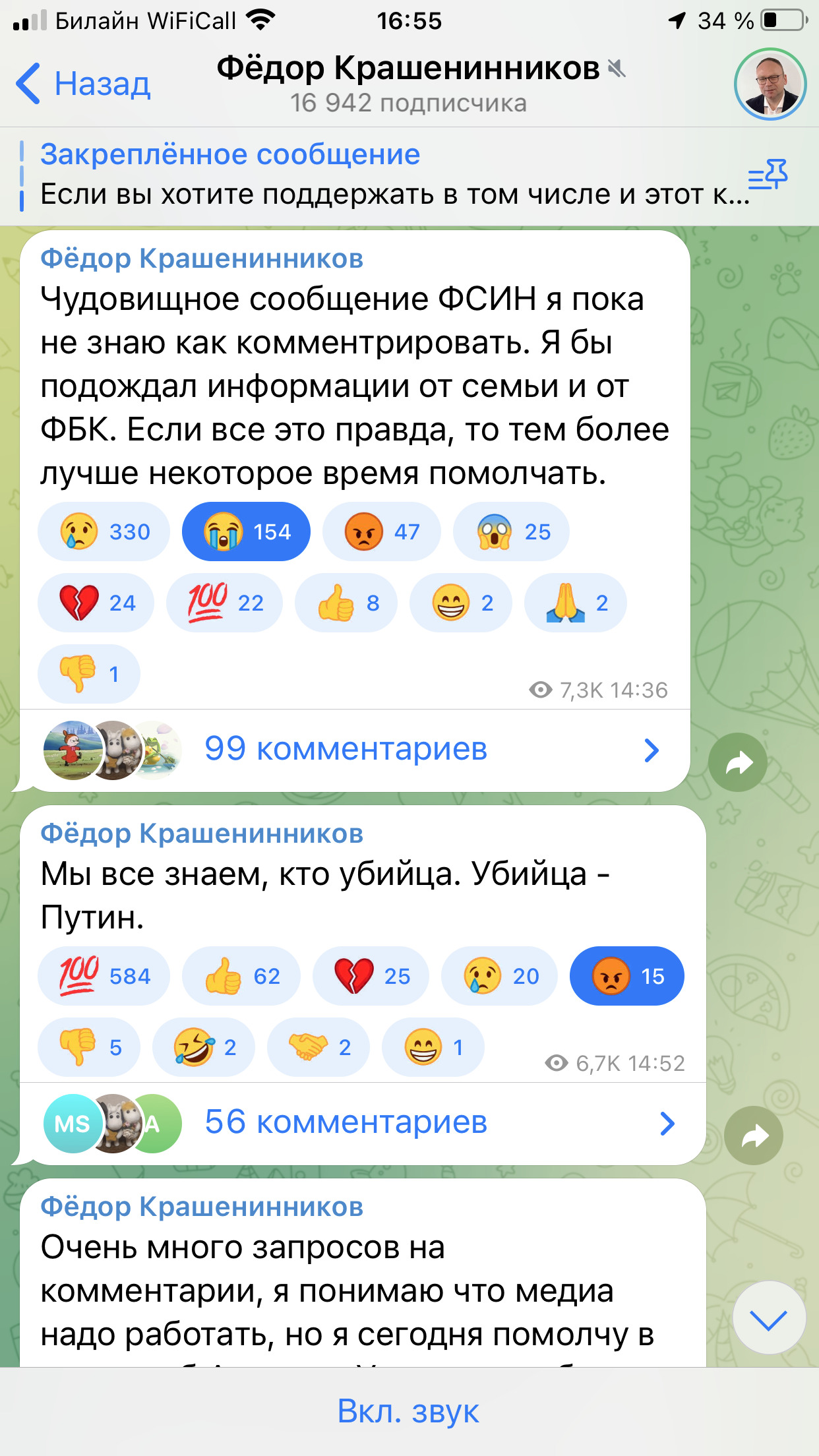Forward the post with 56 comments
Screen dimensions: 819x1456
pyautogui.click(x=754, y=1136)
